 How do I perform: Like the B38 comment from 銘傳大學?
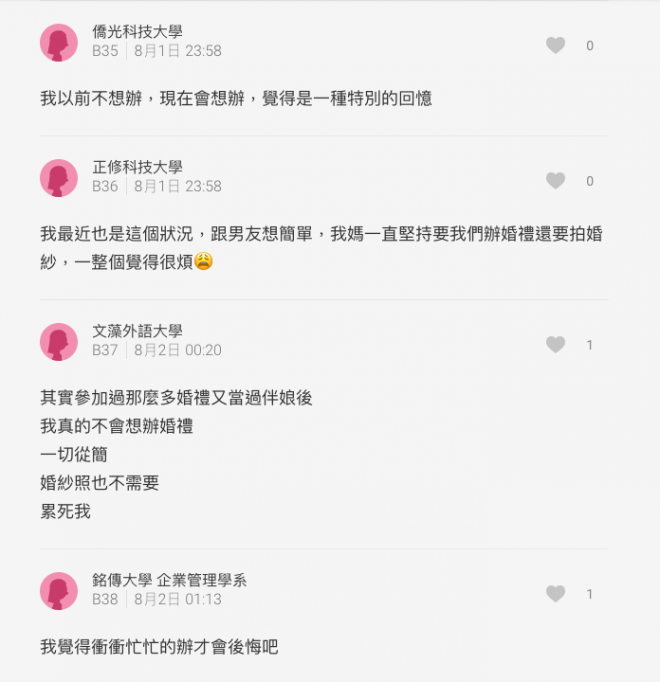556,594
